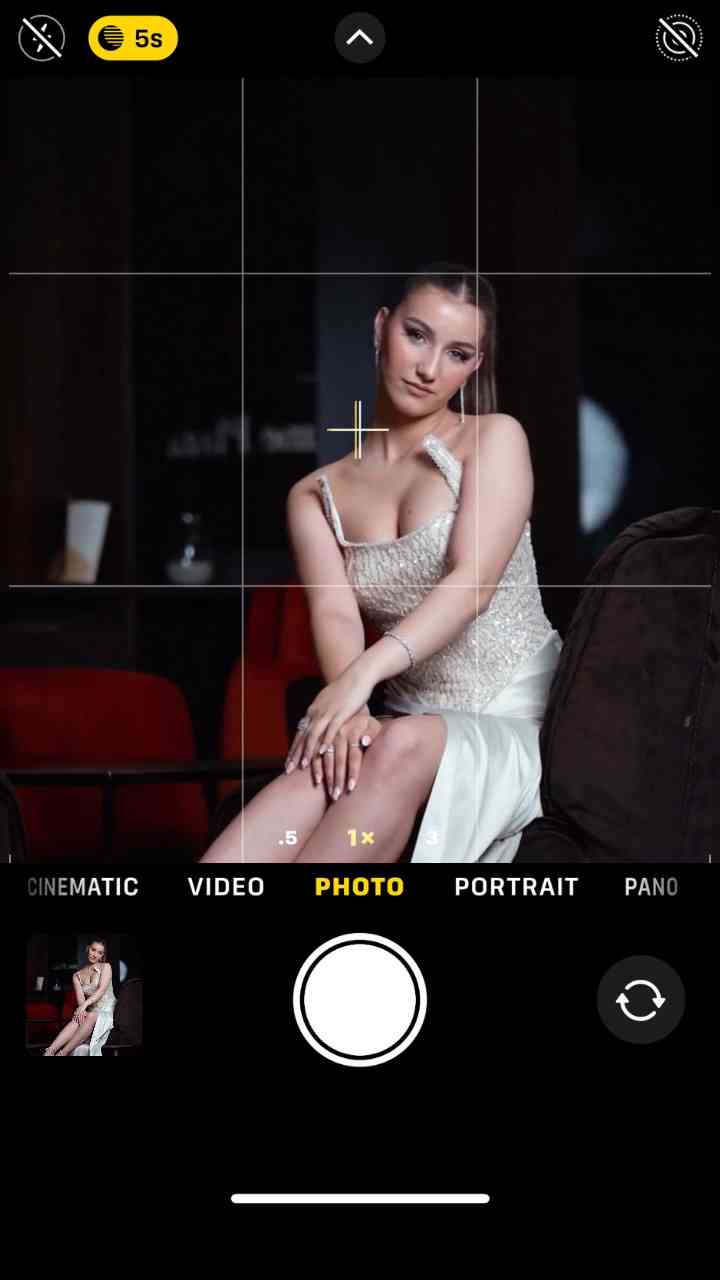Screen dimensions: 720x1280
Task: Toggle the flash icon
Action: pos(42,39)
